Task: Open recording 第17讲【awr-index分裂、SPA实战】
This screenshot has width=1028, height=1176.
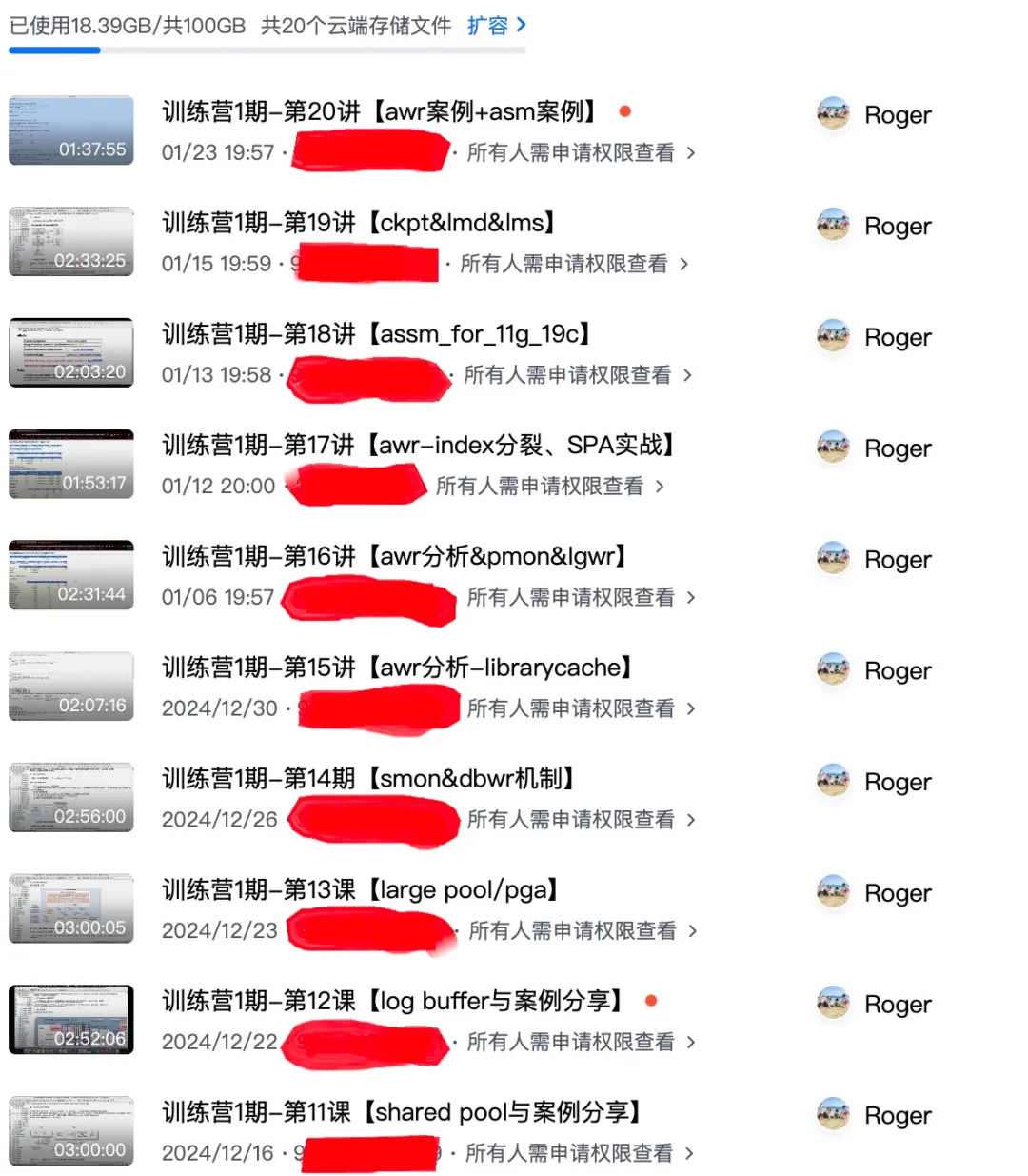Action: pos(419,445)
